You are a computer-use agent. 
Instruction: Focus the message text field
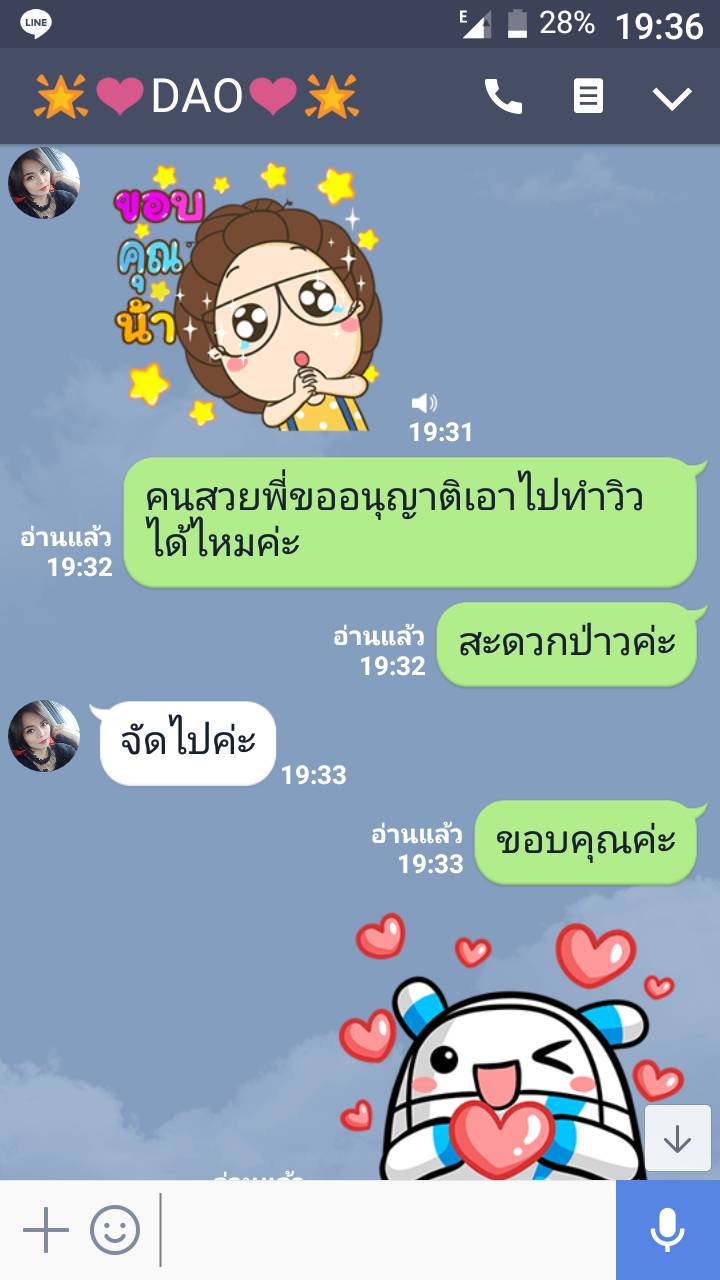coord(385,1230)
